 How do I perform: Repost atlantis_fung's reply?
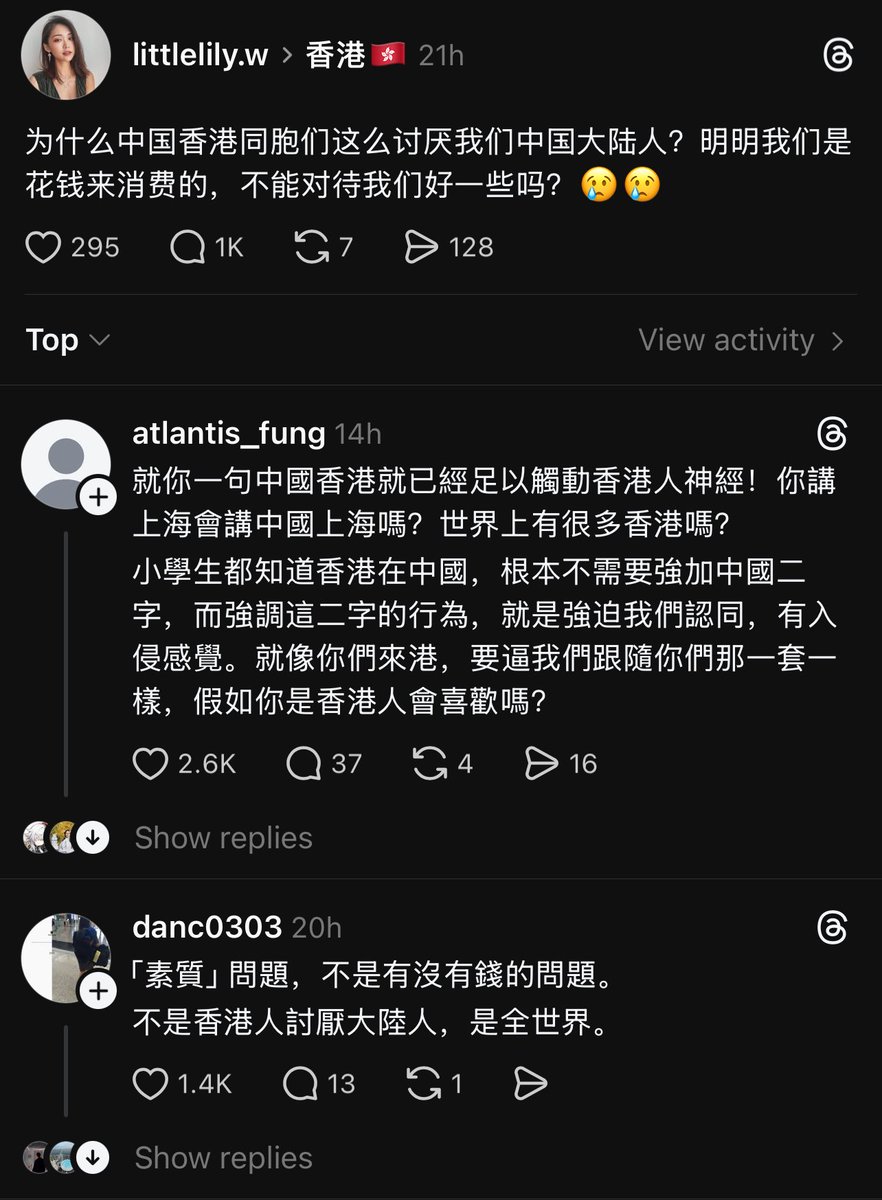(x=430, y=764)
